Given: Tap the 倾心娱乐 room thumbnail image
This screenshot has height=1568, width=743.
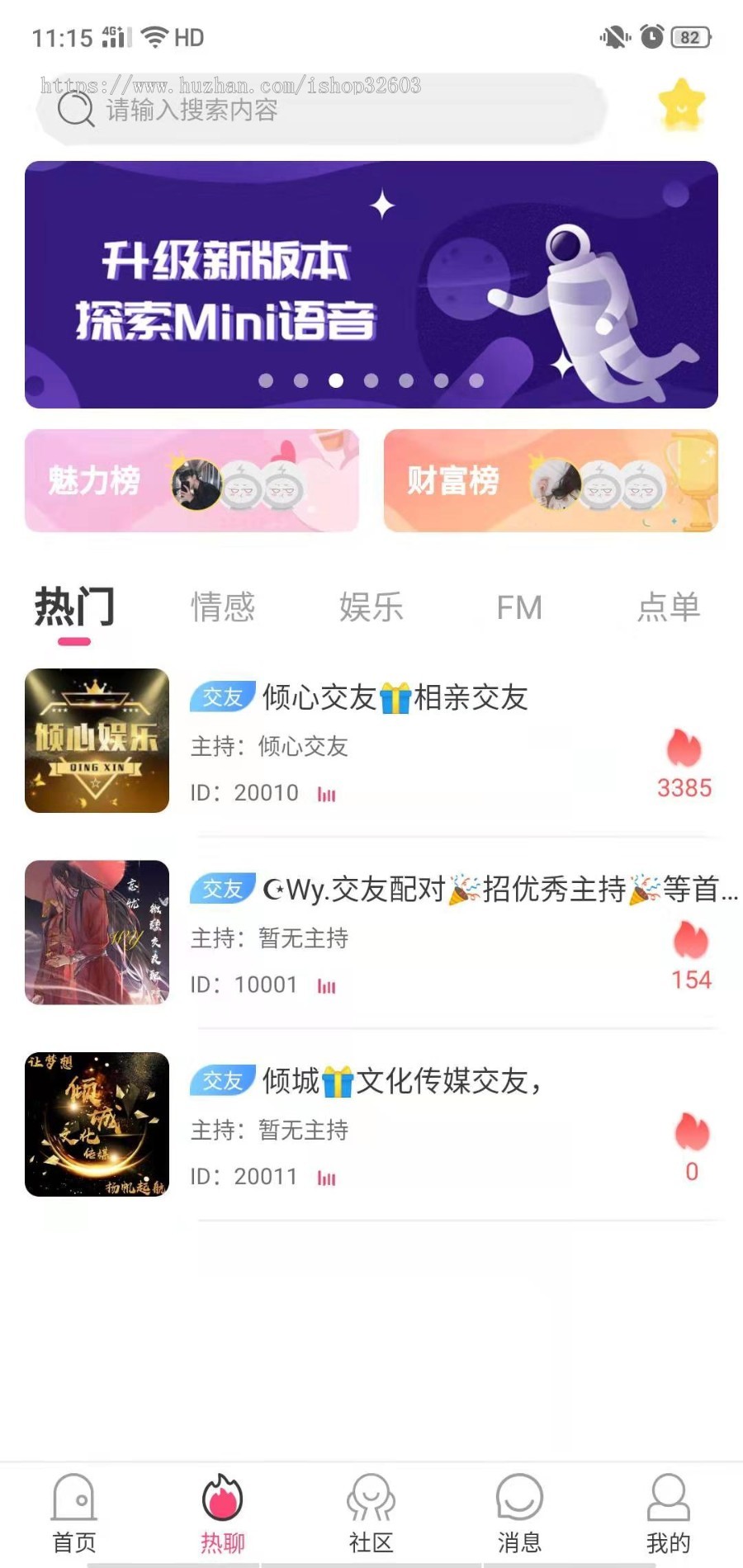Looking at the screenshot, I should [96, 741].
